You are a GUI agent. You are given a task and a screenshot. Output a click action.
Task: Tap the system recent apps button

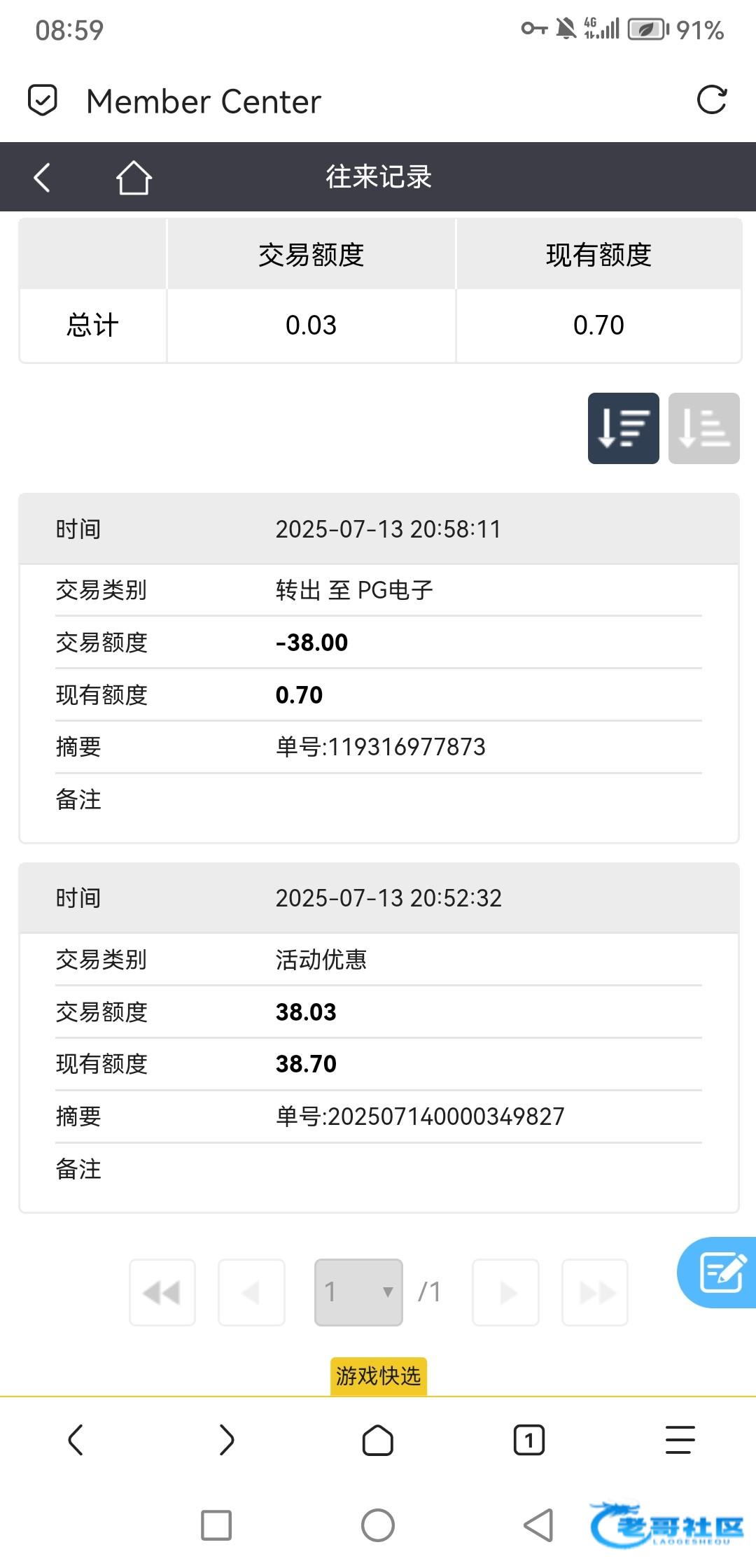(216, 1525)
